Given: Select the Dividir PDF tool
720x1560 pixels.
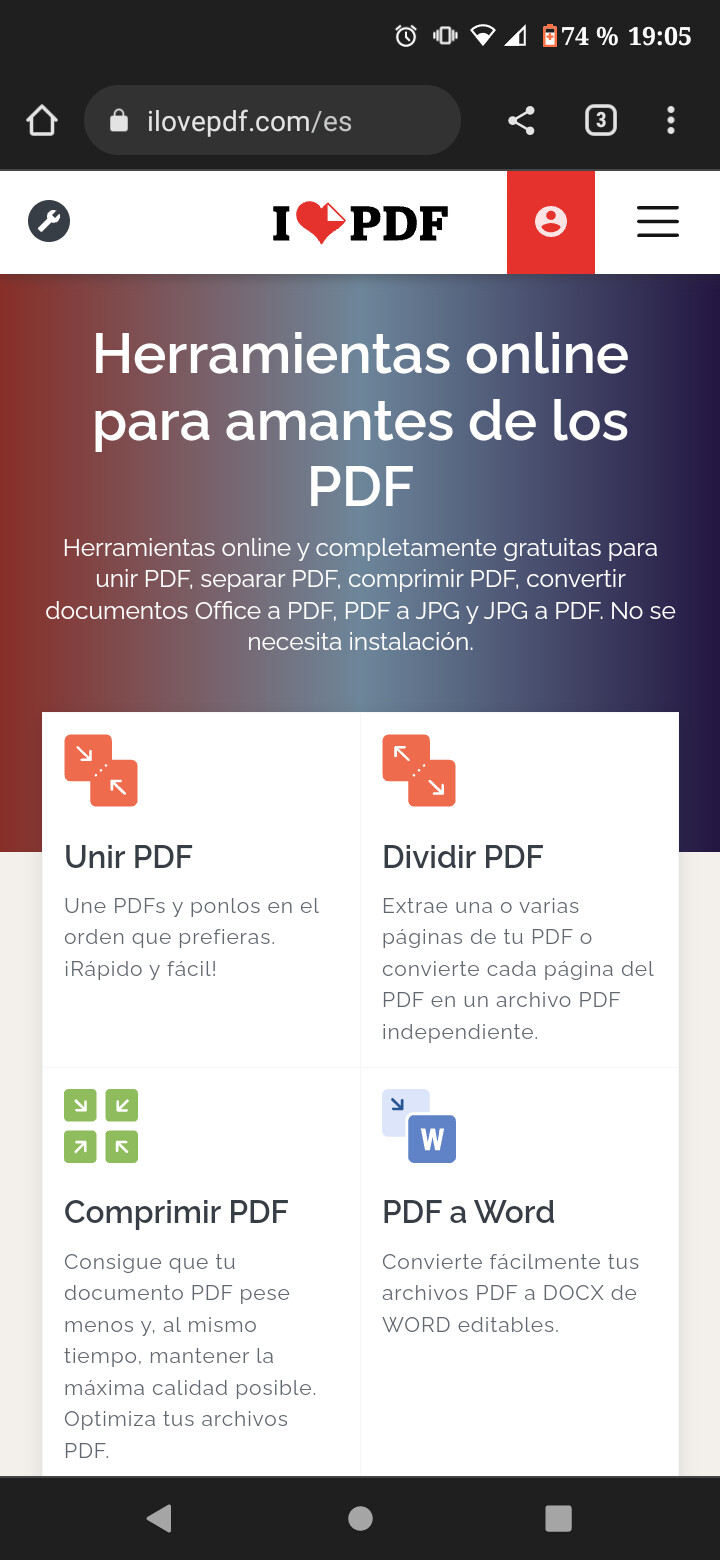Looking at the screenshot, I should (518, 858).
